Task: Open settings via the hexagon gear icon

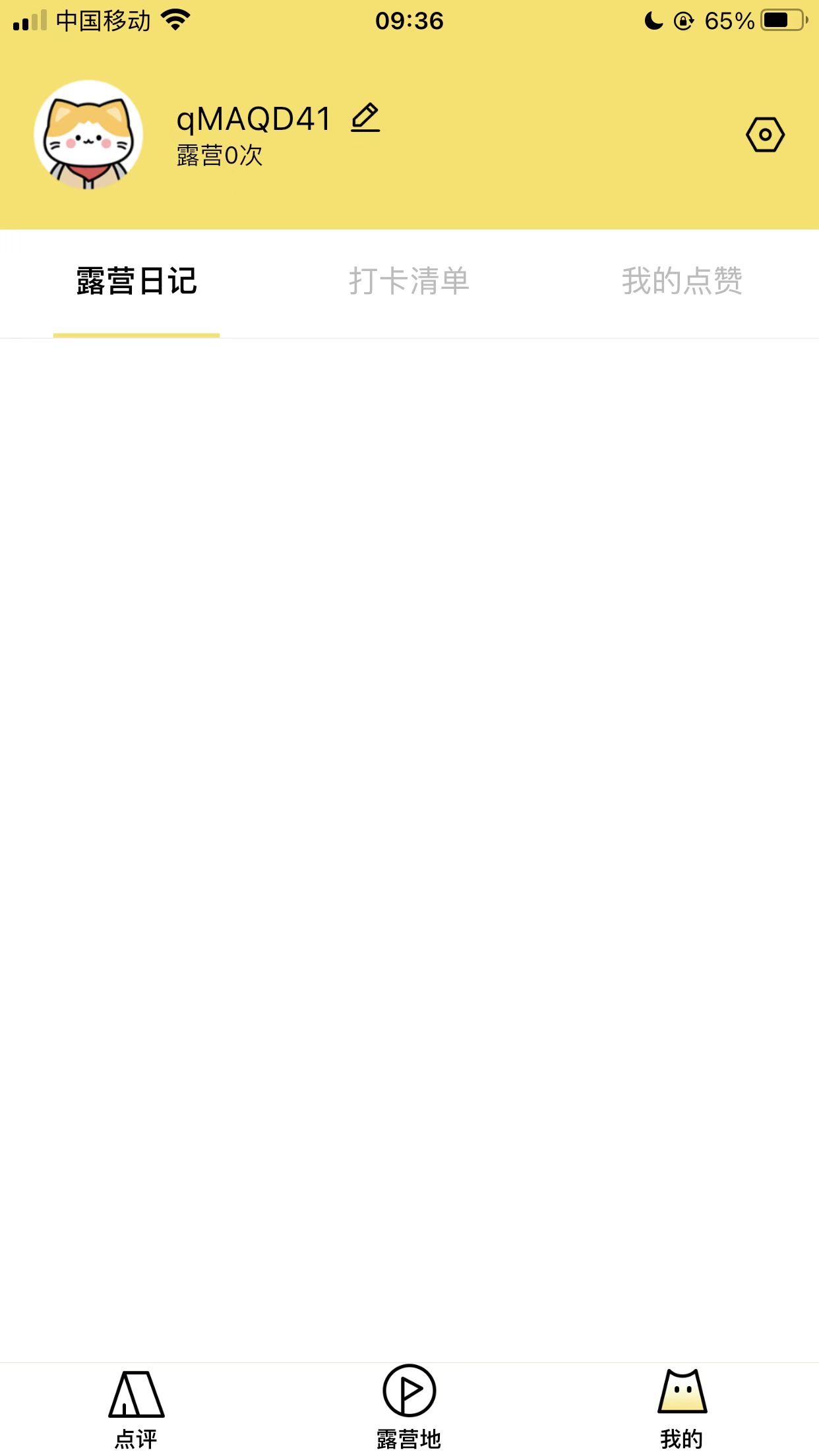Action: click(x=765, y=135)
